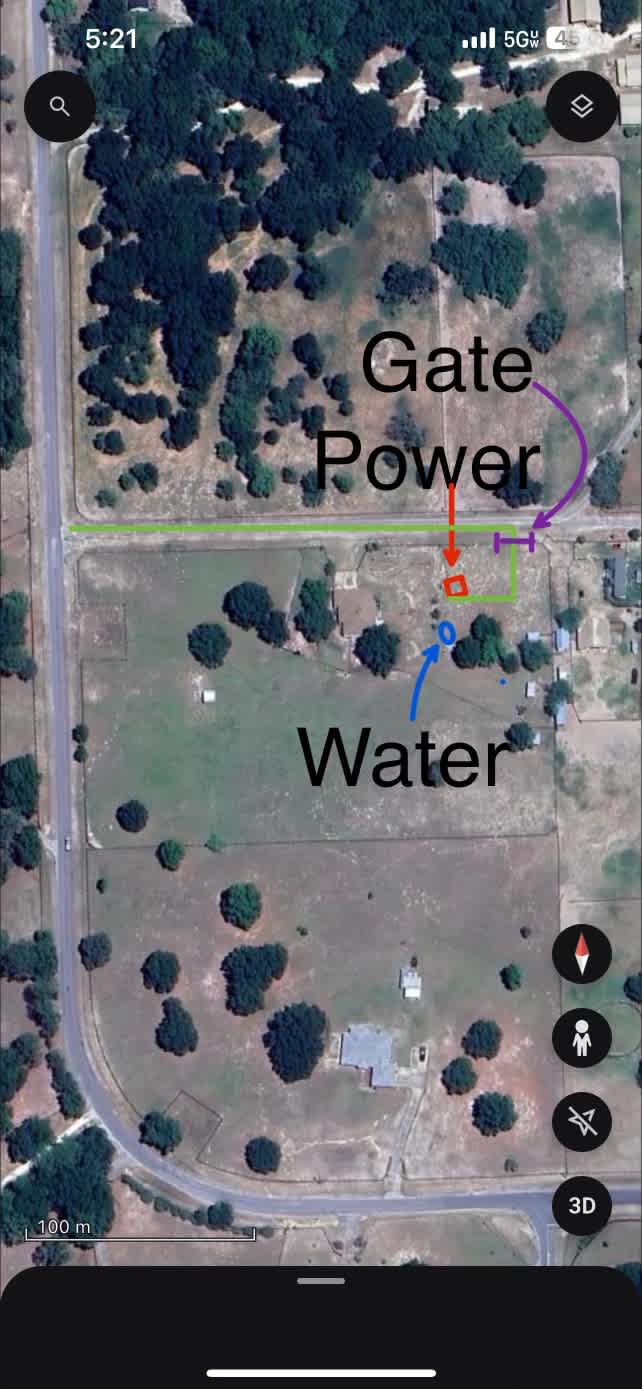
Task: Tap the compass to reset north
Action: click(x=582, y=955)
